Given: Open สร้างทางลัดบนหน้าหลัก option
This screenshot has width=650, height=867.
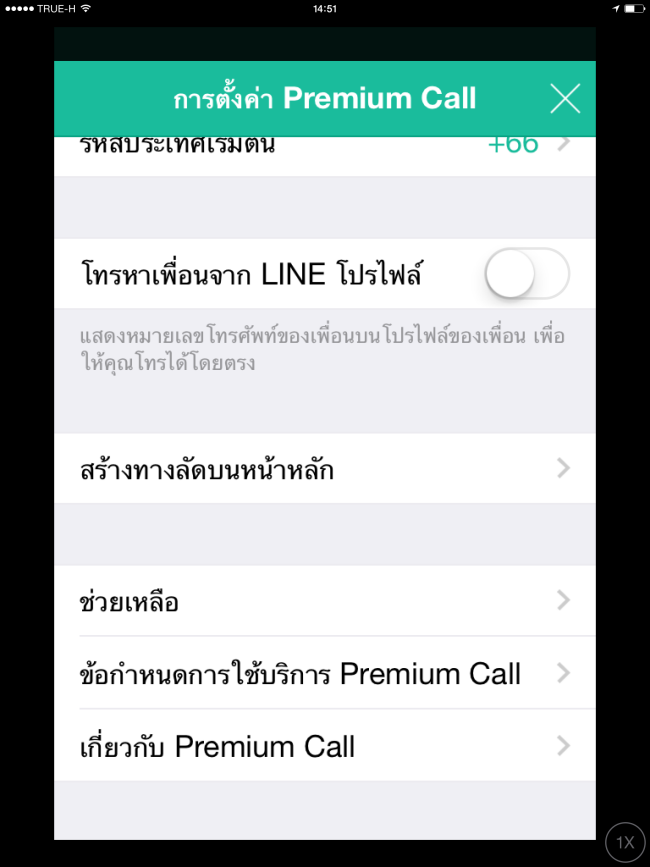Looking at the screenshot, I should [x=325, y=468].
